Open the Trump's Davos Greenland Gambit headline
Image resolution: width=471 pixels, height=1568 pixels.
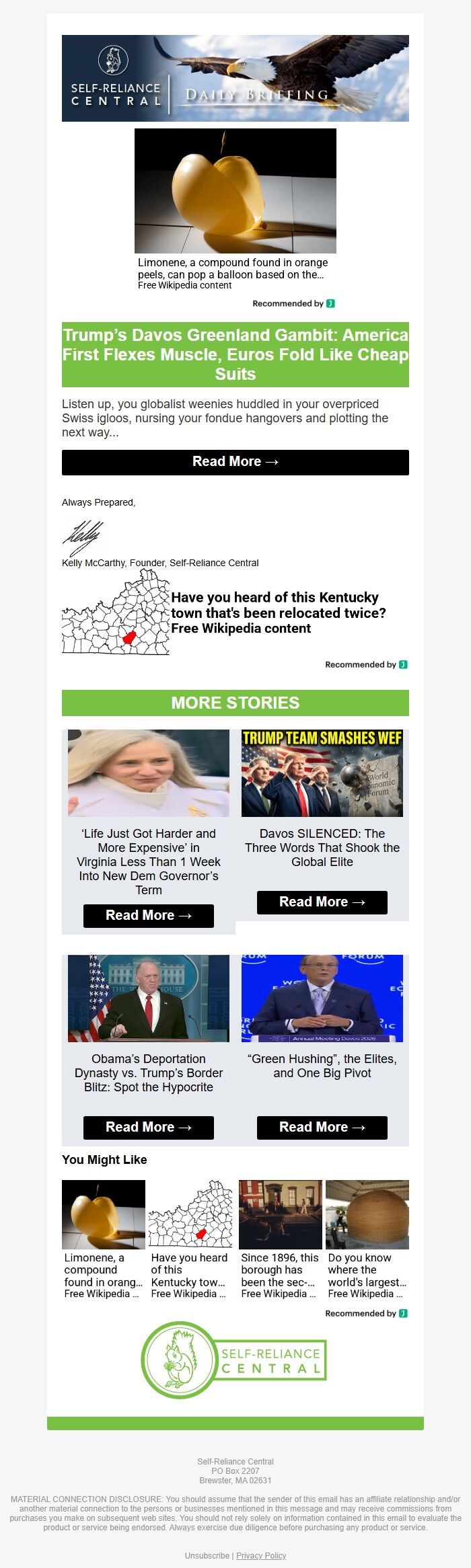235,354
